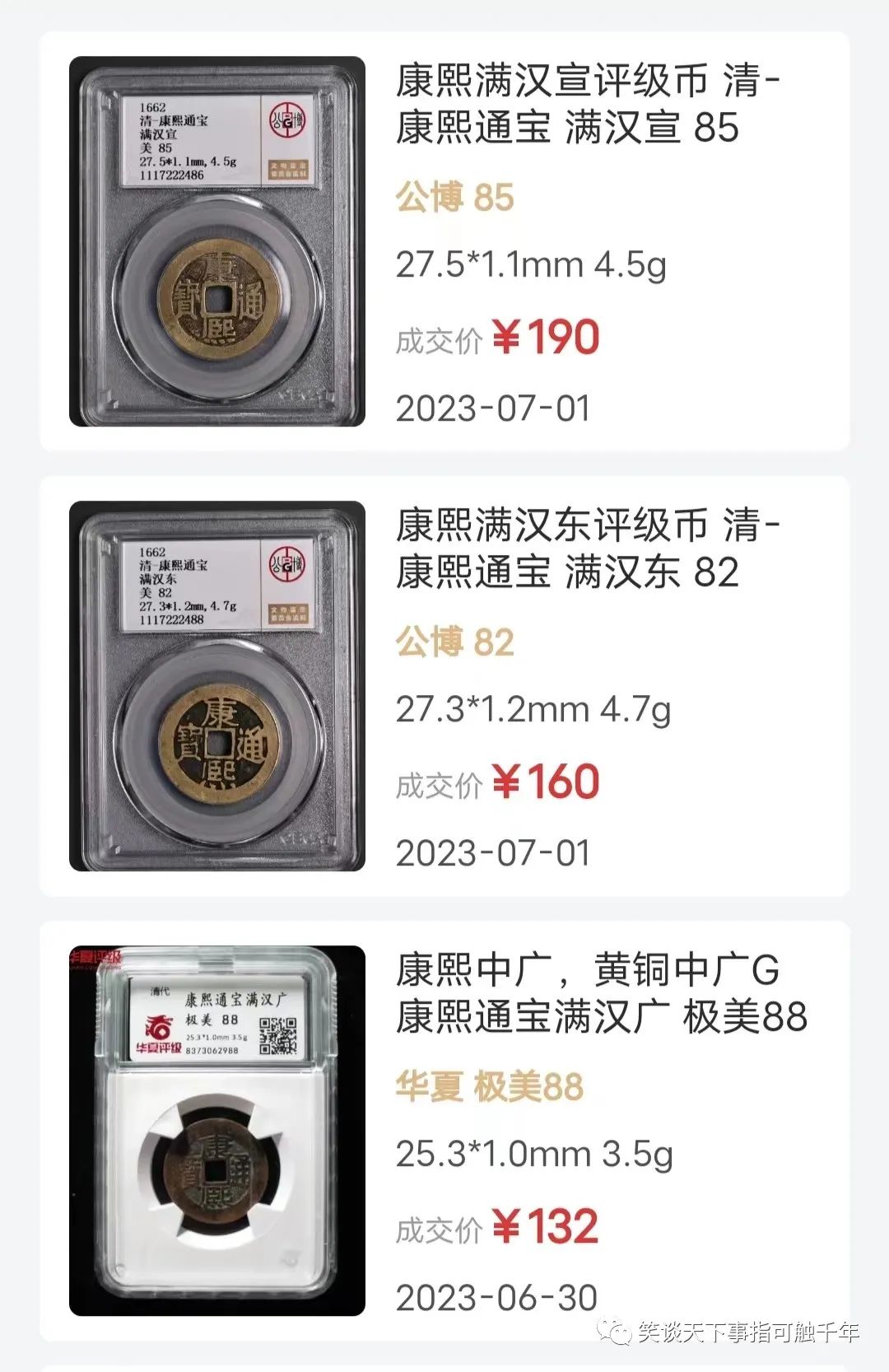889x1372 pixels.
Task: Select the 康熙通宝满汉广 极美88 card
Action: [x=601, y=994]
